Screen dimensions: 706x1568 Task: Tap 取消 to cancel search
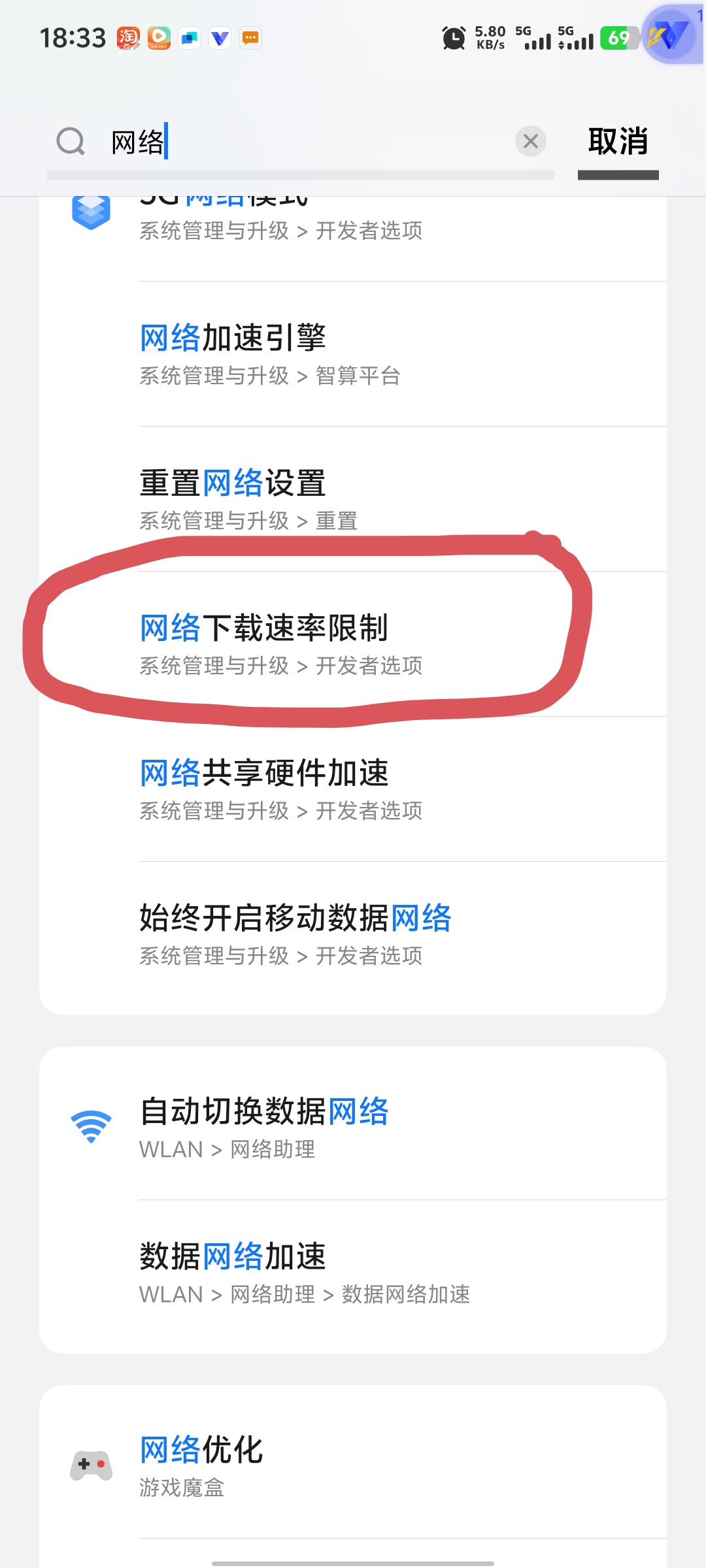618,142
